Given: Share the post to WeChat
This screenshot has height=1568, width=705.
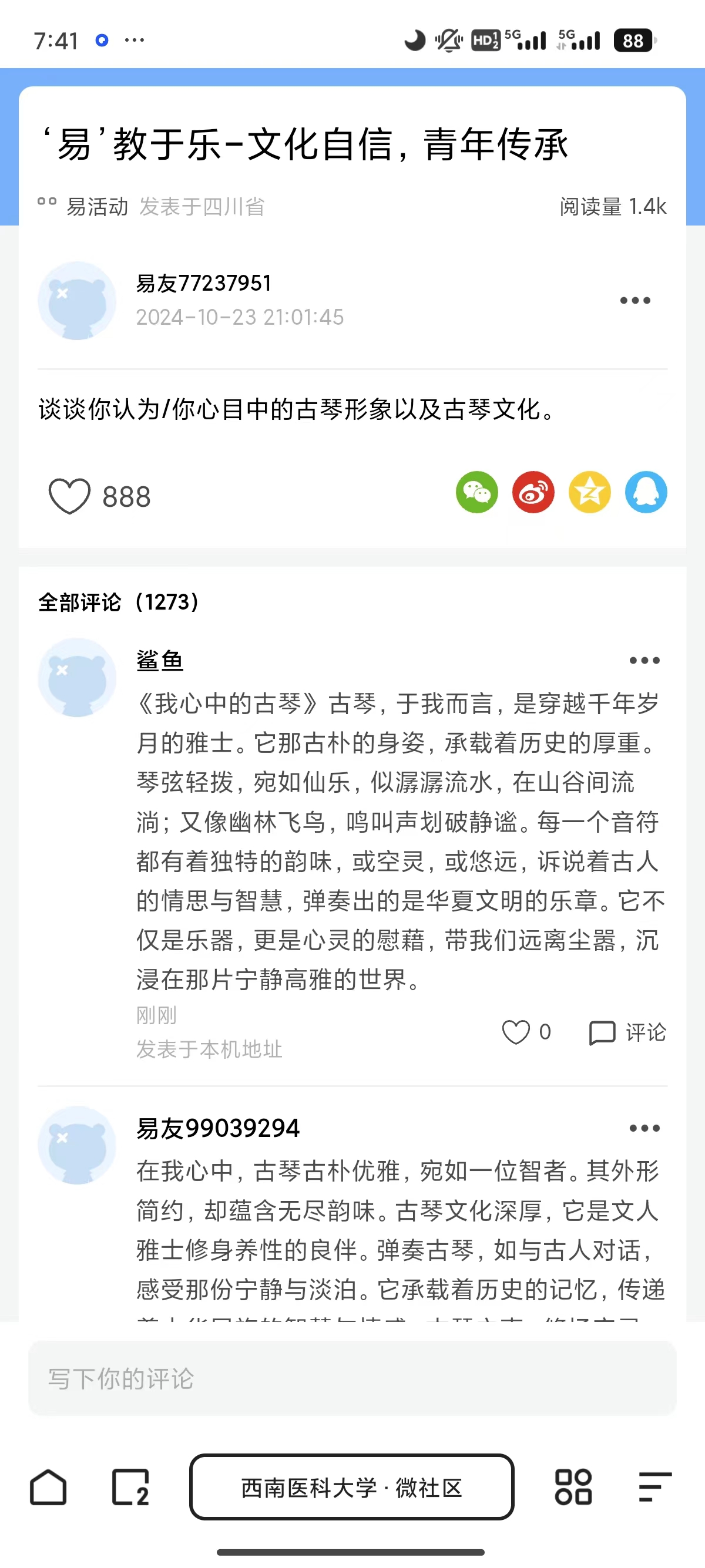Looking at the screenshot, I should click(x=476, y=492).
